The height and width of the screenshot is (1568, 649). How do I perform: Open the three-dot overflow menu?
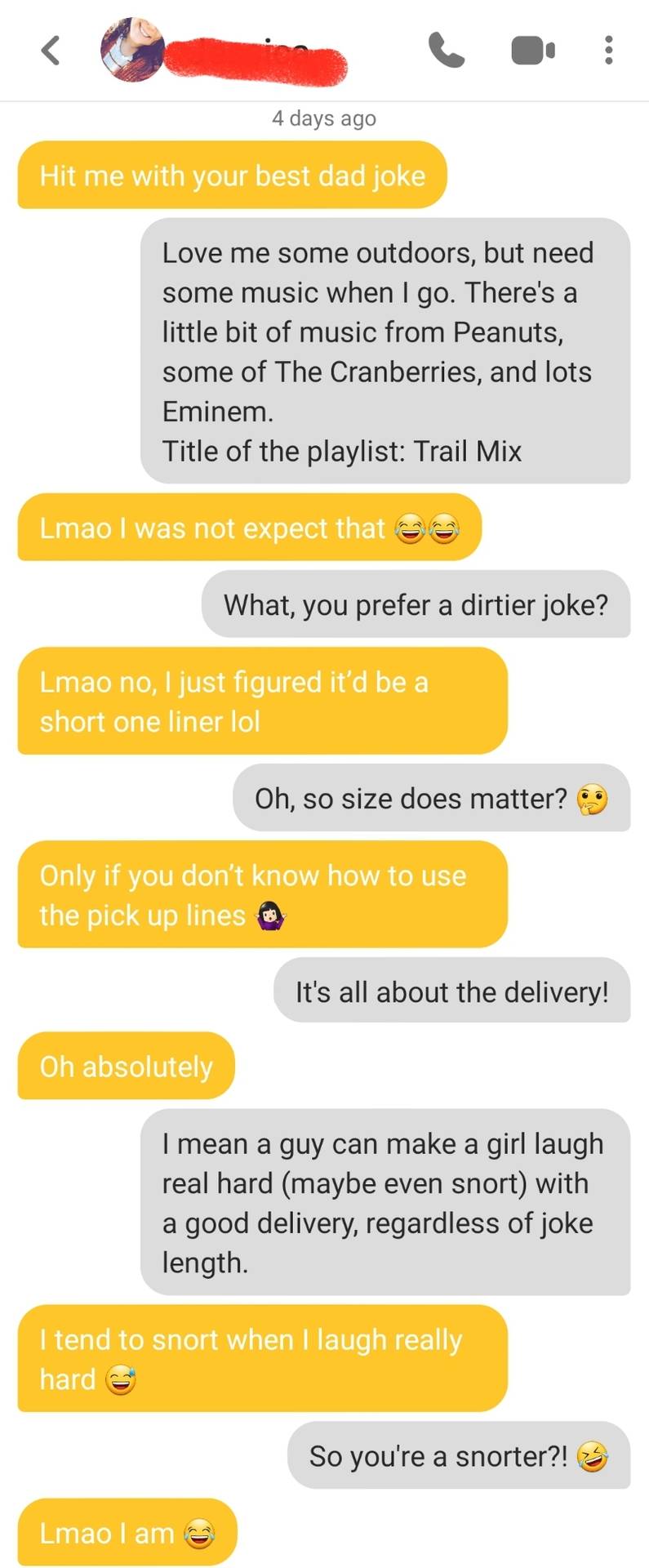click(x=608, y=50)
